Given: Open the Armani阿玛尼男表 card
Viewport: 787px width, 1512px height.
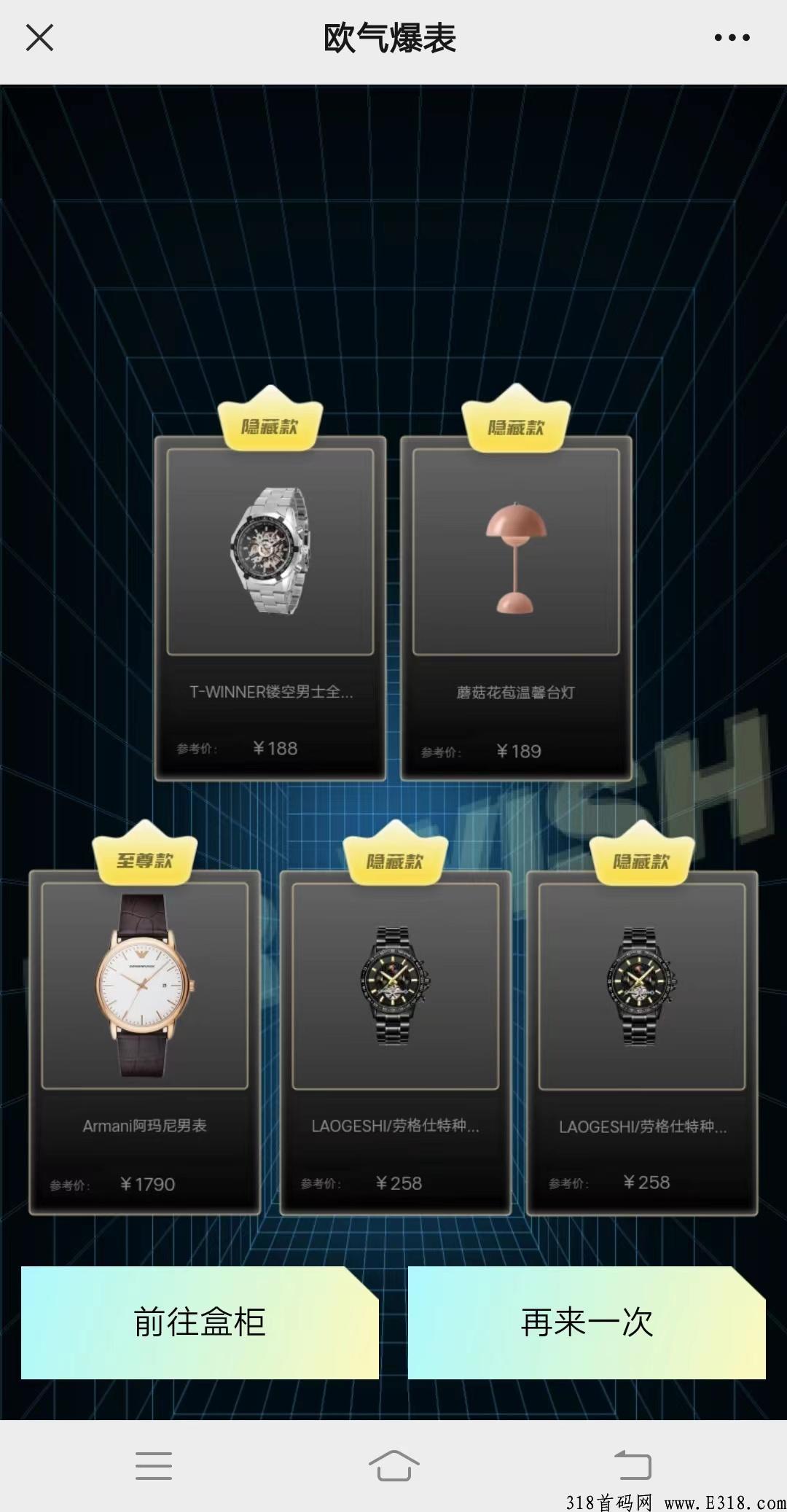Looking at the screenshot, I should coord(145,1043).
